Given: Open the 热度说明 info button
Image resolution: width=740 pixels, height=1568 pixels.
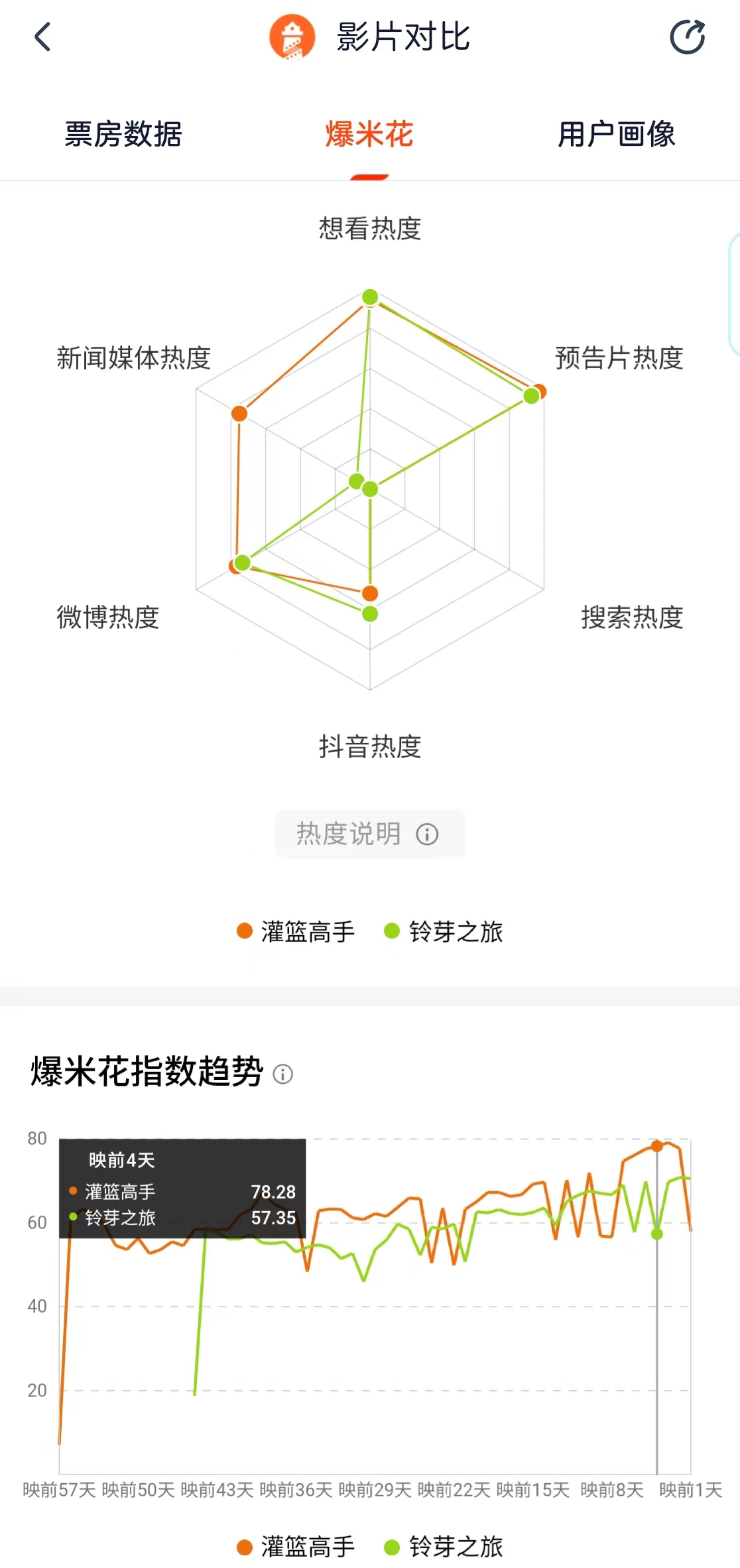Looking at the screenshot, I should [x=369, y=834].
